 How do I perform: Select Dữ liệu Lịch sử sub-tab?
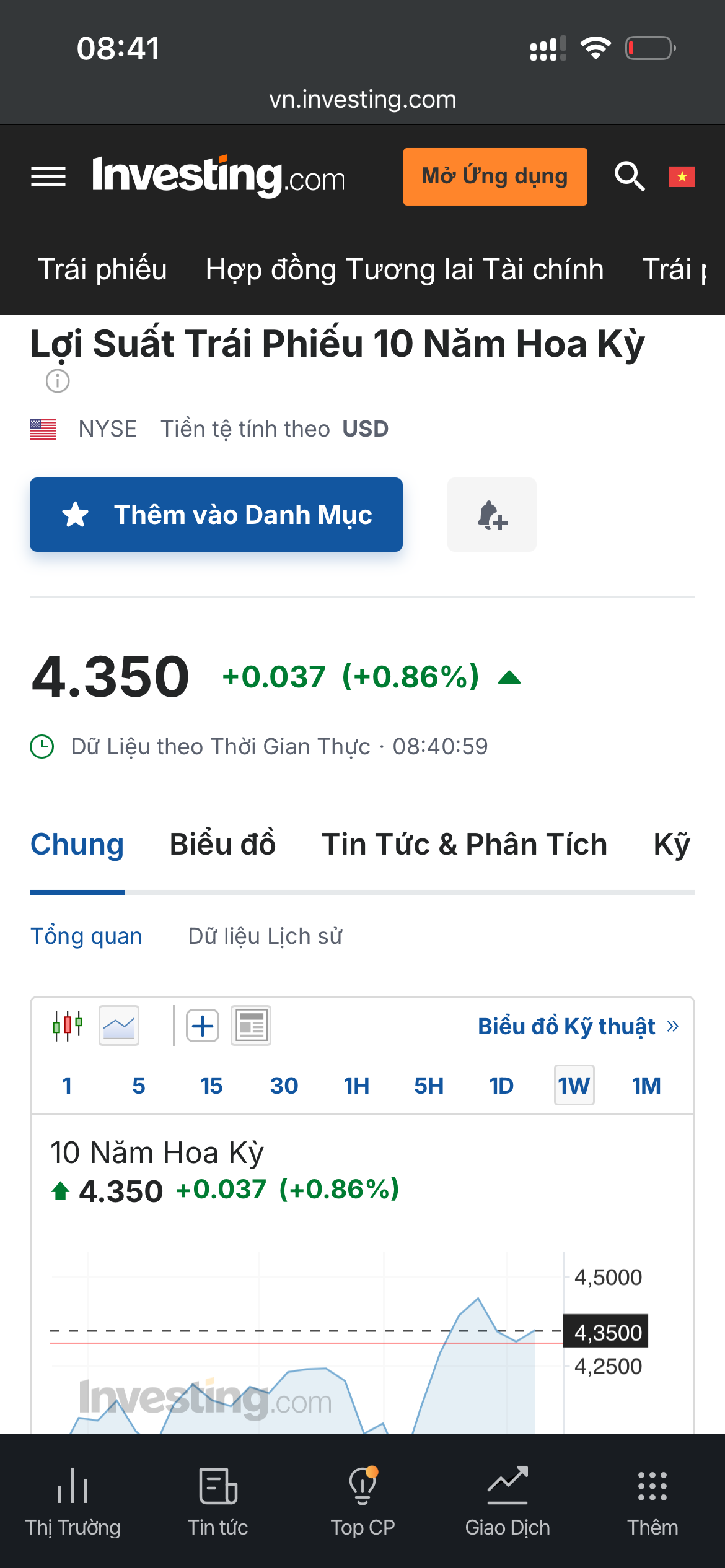265,936
